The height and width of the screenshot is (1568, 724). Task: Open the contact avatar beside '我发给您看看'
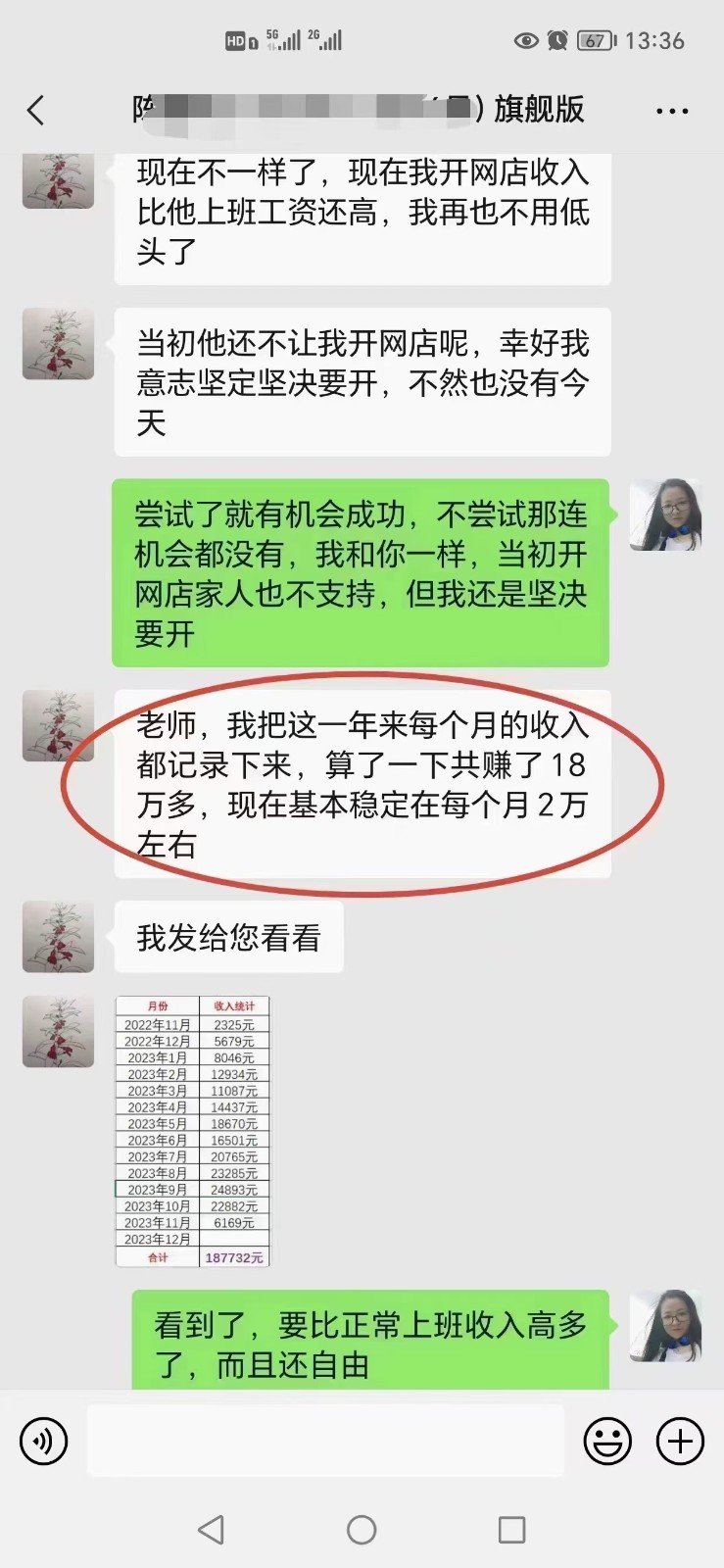click(x=59, y=937)
